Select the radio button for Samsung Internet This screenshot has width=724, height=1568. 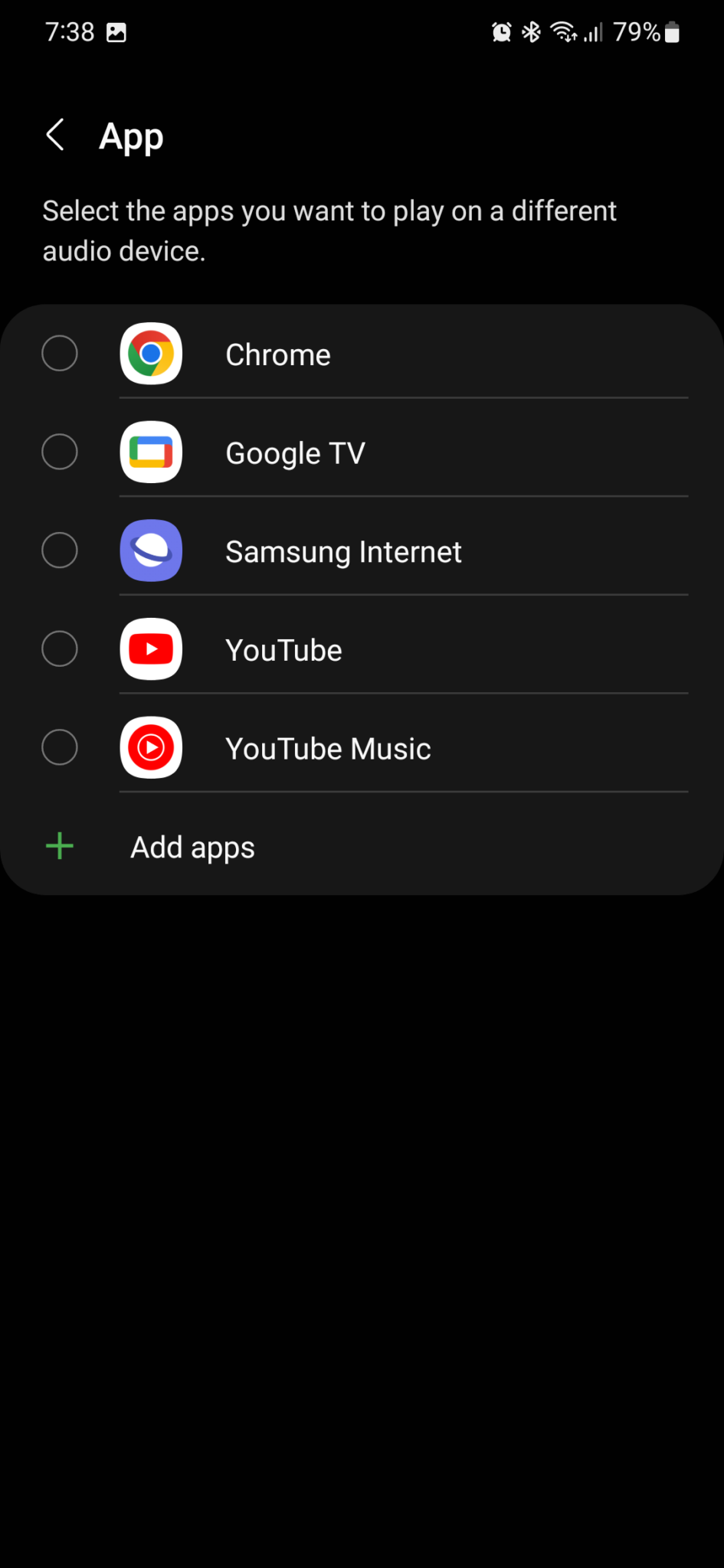click(x=60, y=550)
